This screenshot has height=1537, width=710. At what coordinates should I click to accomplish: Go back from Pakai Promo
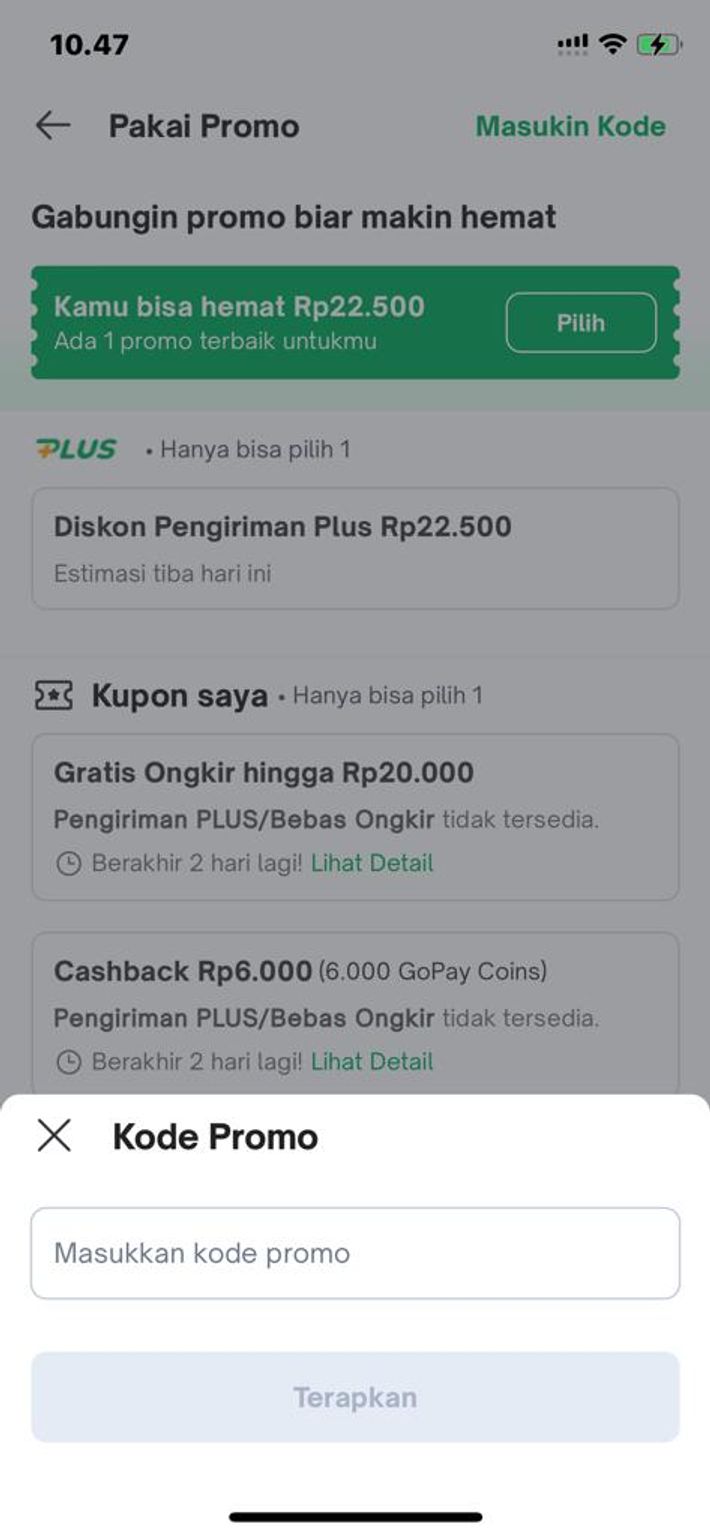[53, 126]
